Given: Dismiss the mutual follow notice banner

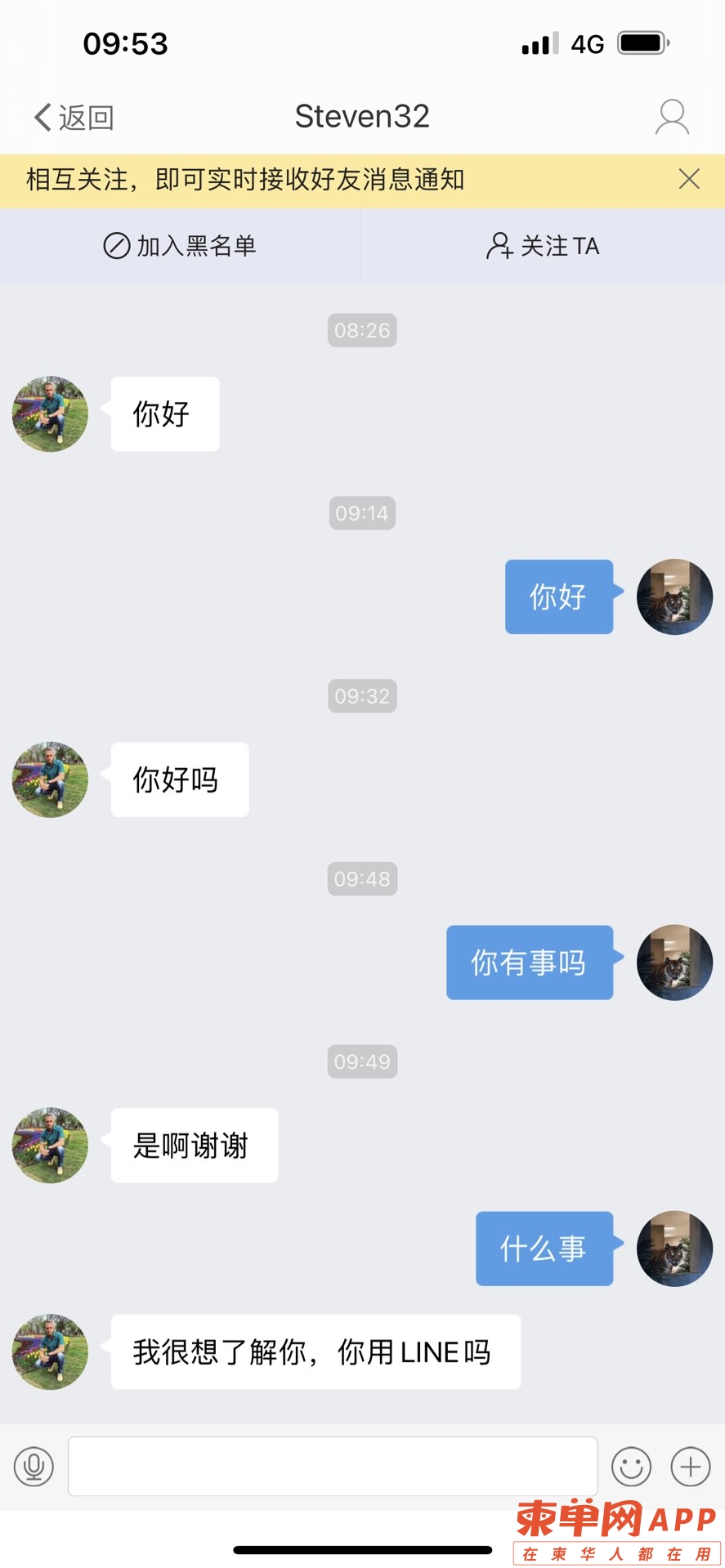Looking at the screenshot, I should pos(689,179).
